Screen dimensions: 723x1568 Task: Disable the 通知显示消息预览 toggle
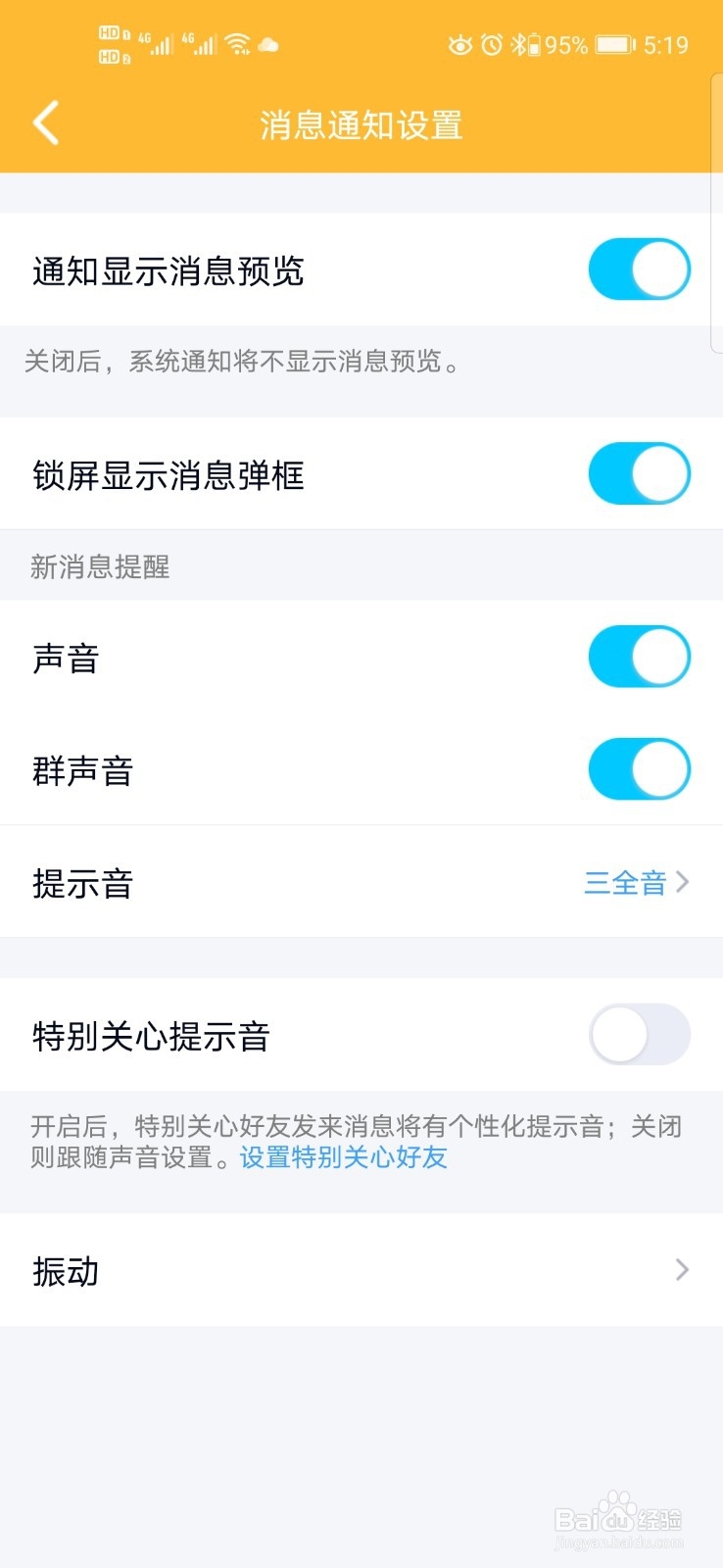coord(639,269)
